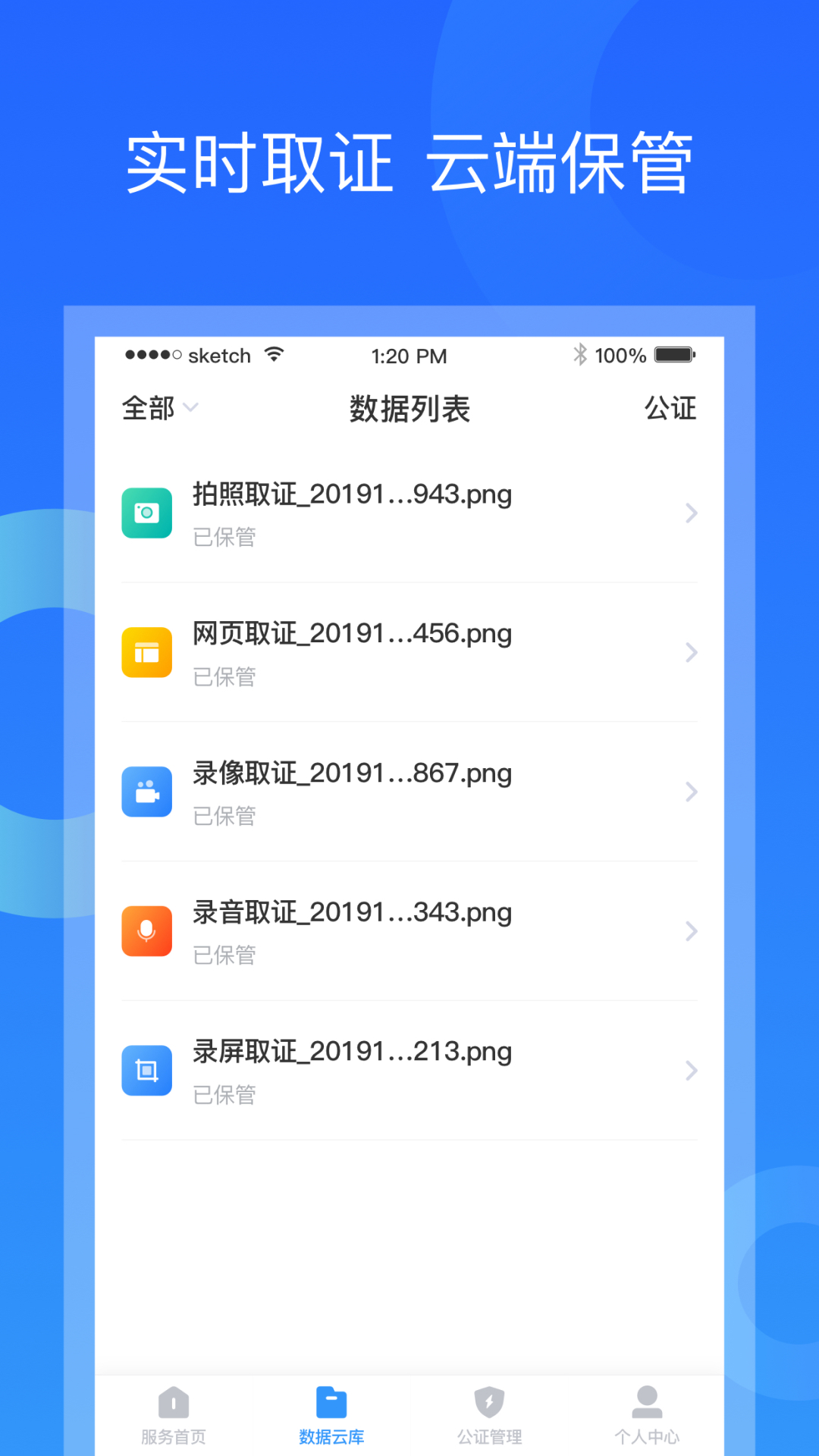The width and height of the screenshot is (819, 1456).
Task: Tap the 公证 button in top right
Action: 670,408
